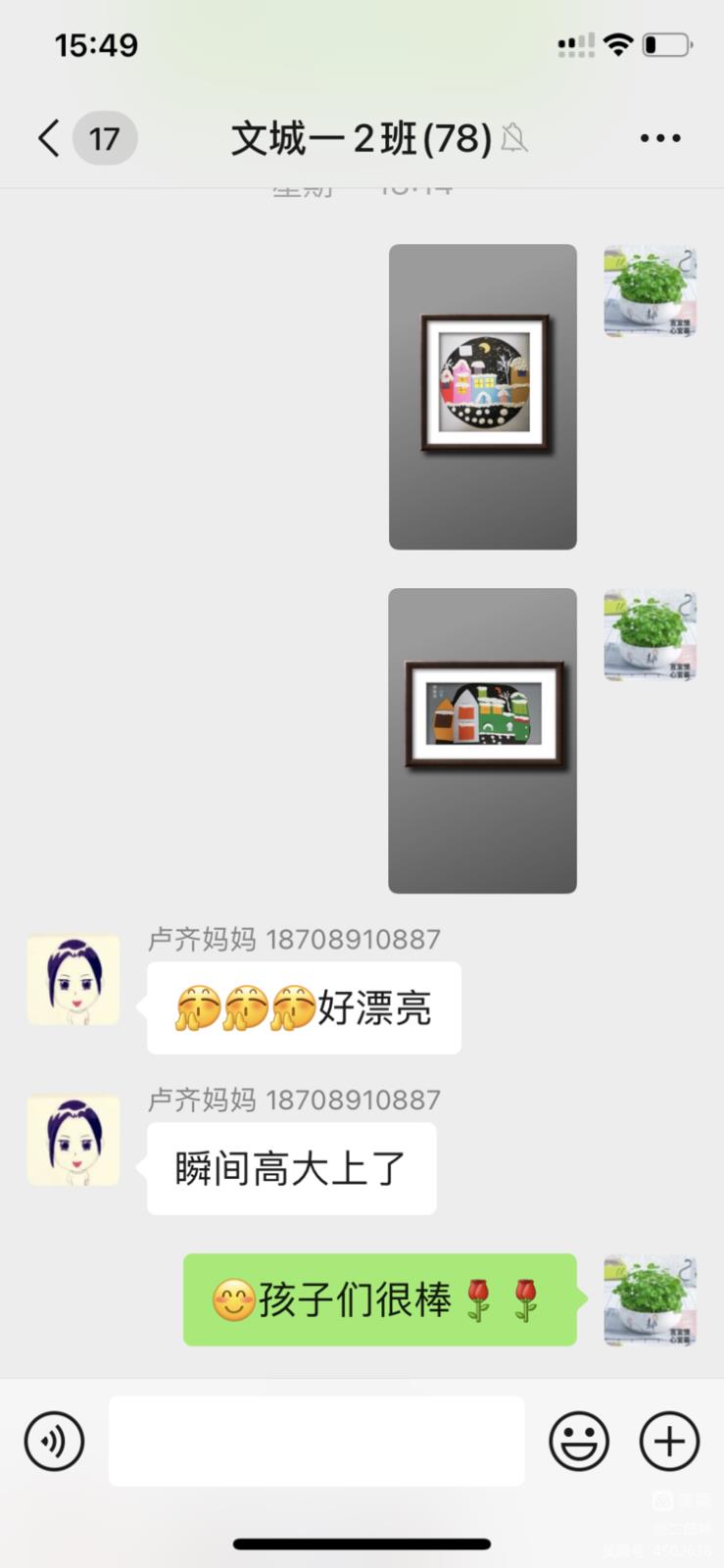This screenshot has width=724, height=1568.
Task: Open 卢齐妈妈's avatar beside 瞬间高大上了
Action: pos(73,1141)
